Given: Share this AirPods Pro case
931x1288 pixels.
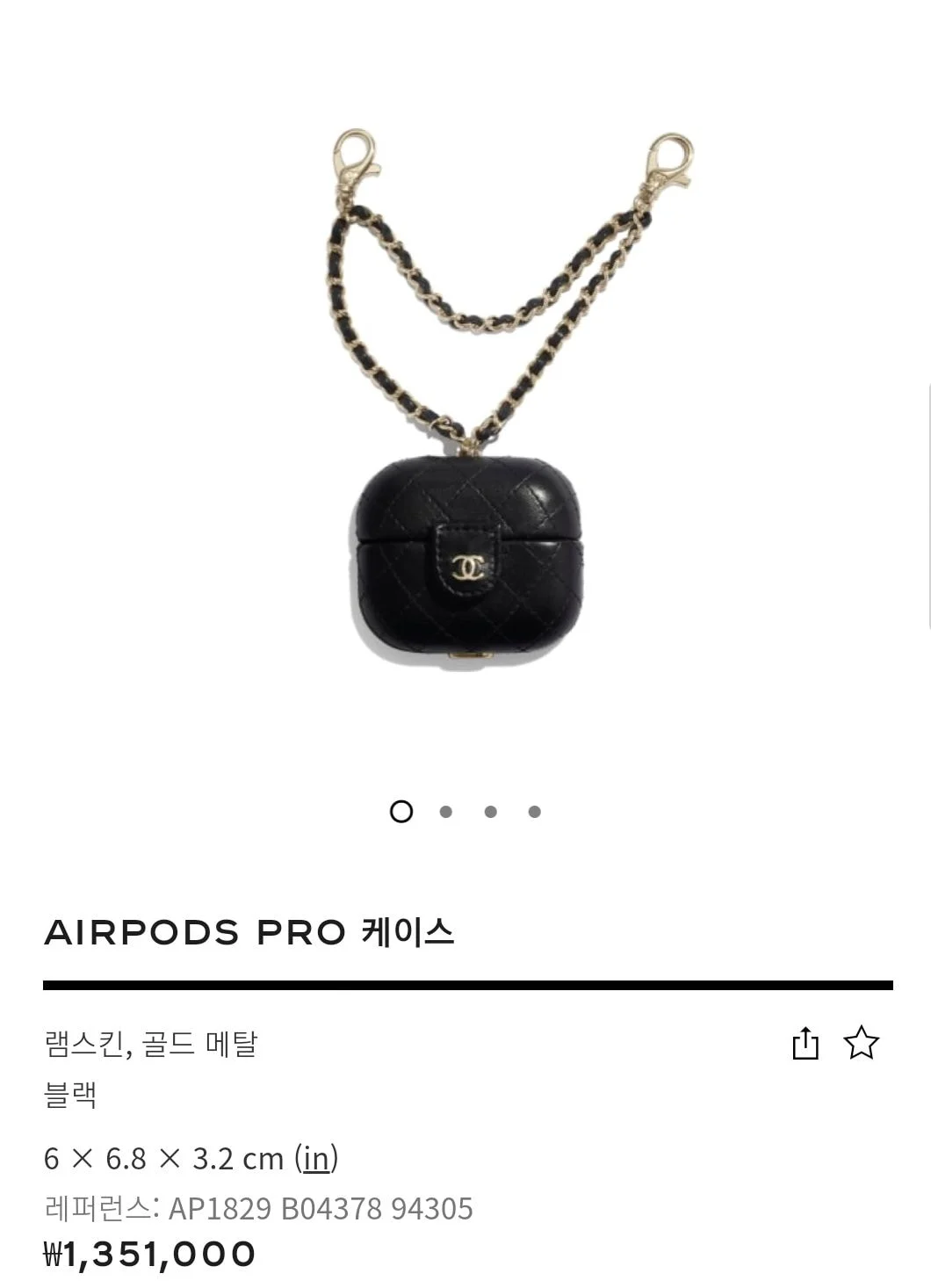Looking at the screenshot, I should (x=805, y=1043).
